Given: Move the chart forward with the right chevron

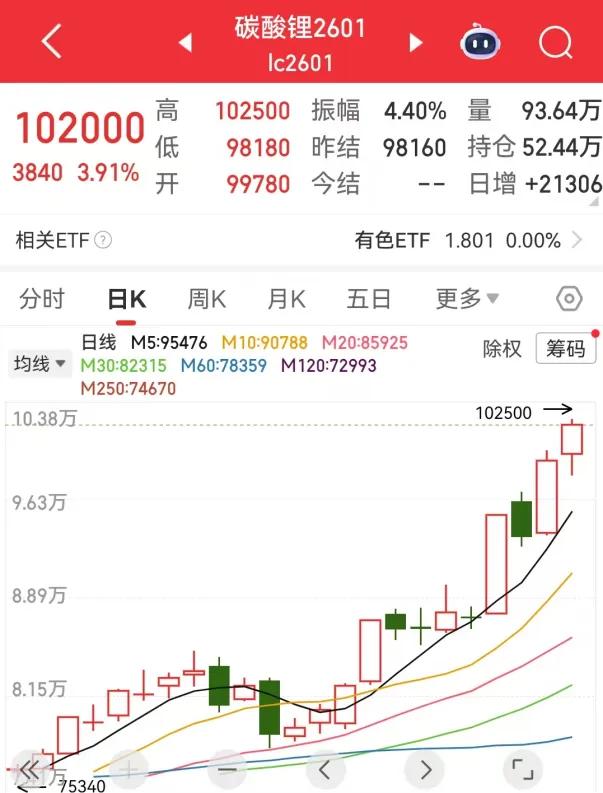Looking at the screenshot, I should (426, 769).
